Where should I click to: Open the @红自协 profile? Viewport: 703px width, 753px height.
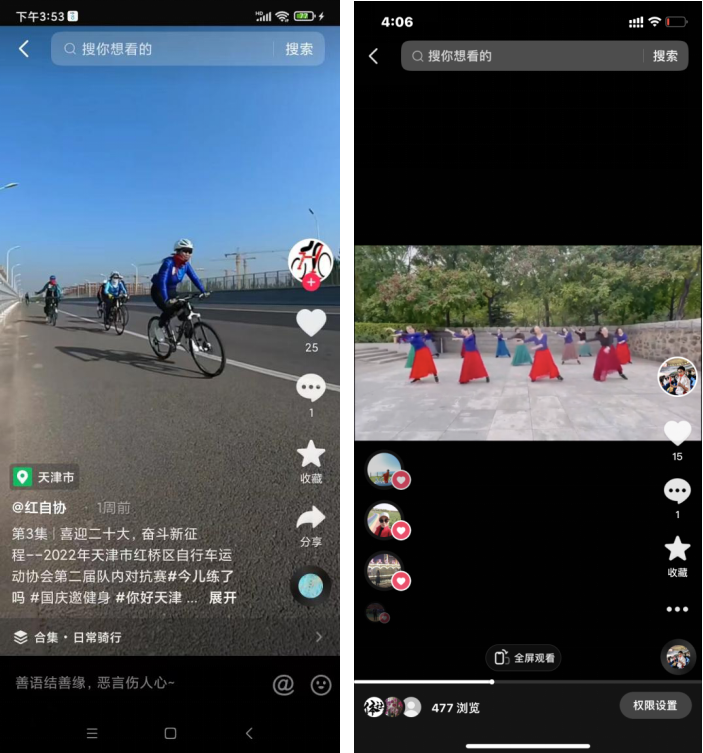(39, 507)
